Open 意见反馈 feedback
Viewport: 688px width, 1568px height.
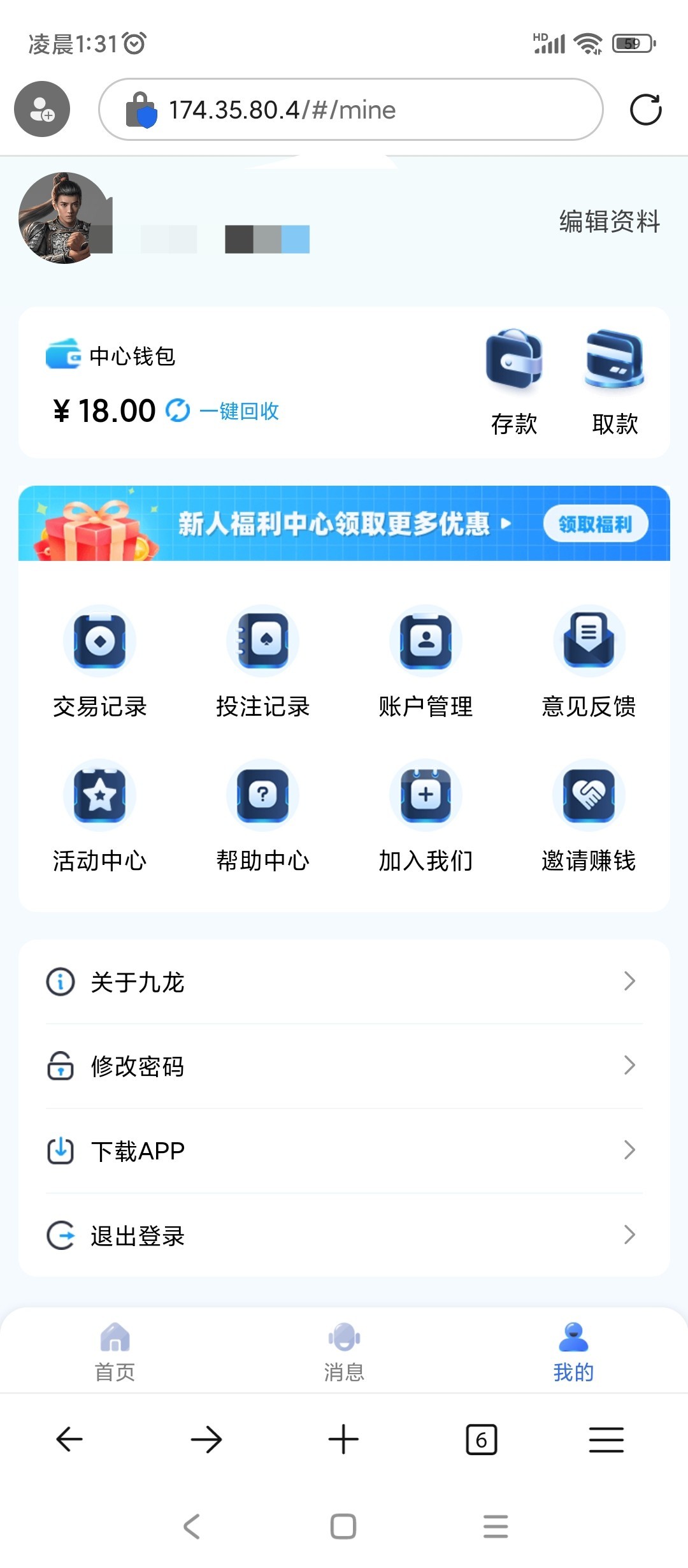coord(589,663)
